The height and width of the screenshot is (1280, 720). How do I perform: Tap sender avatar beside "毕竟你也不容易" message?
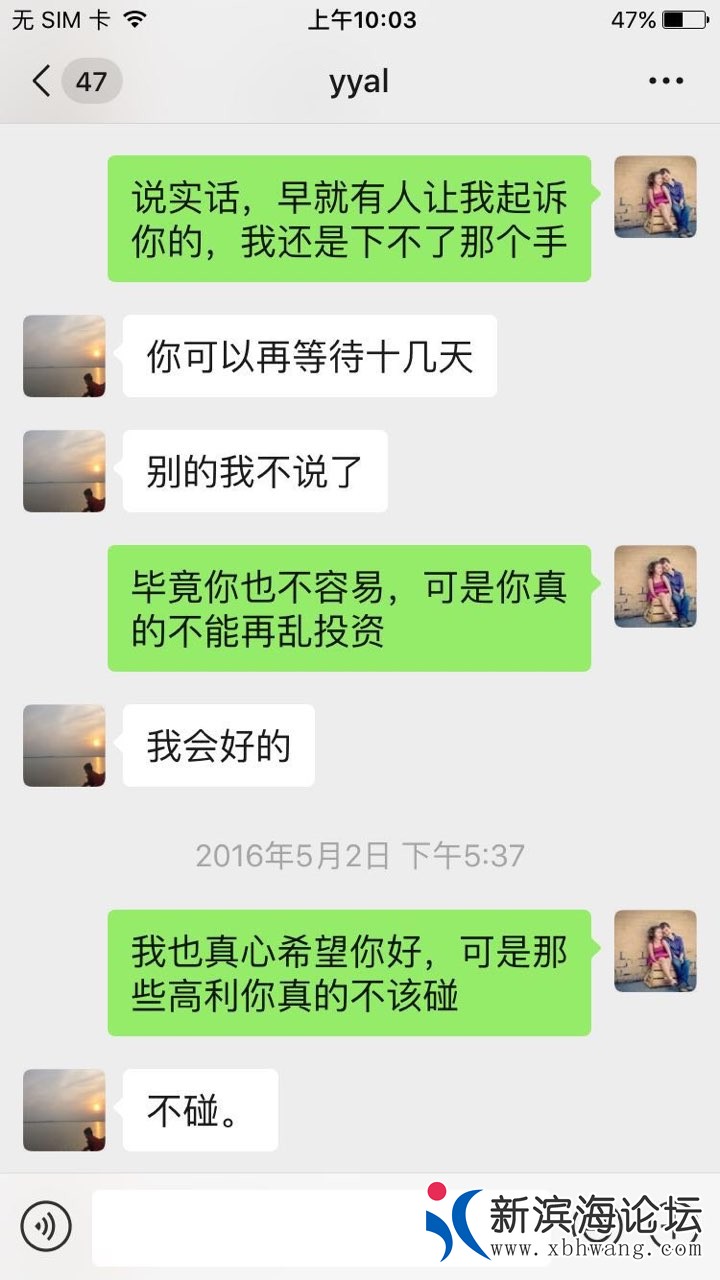tap(655, 586)
